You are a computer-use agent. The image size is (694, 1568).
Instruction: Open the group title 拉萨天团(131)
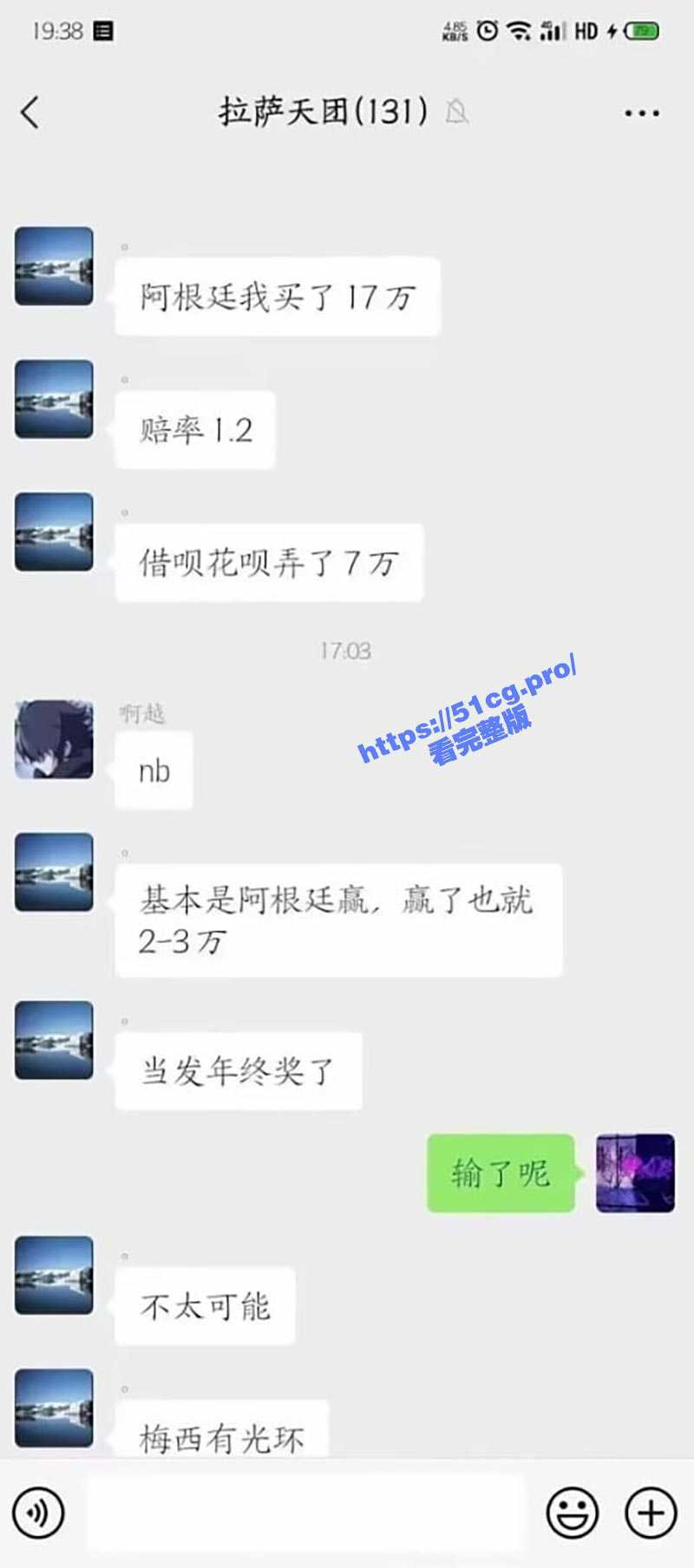321,113
